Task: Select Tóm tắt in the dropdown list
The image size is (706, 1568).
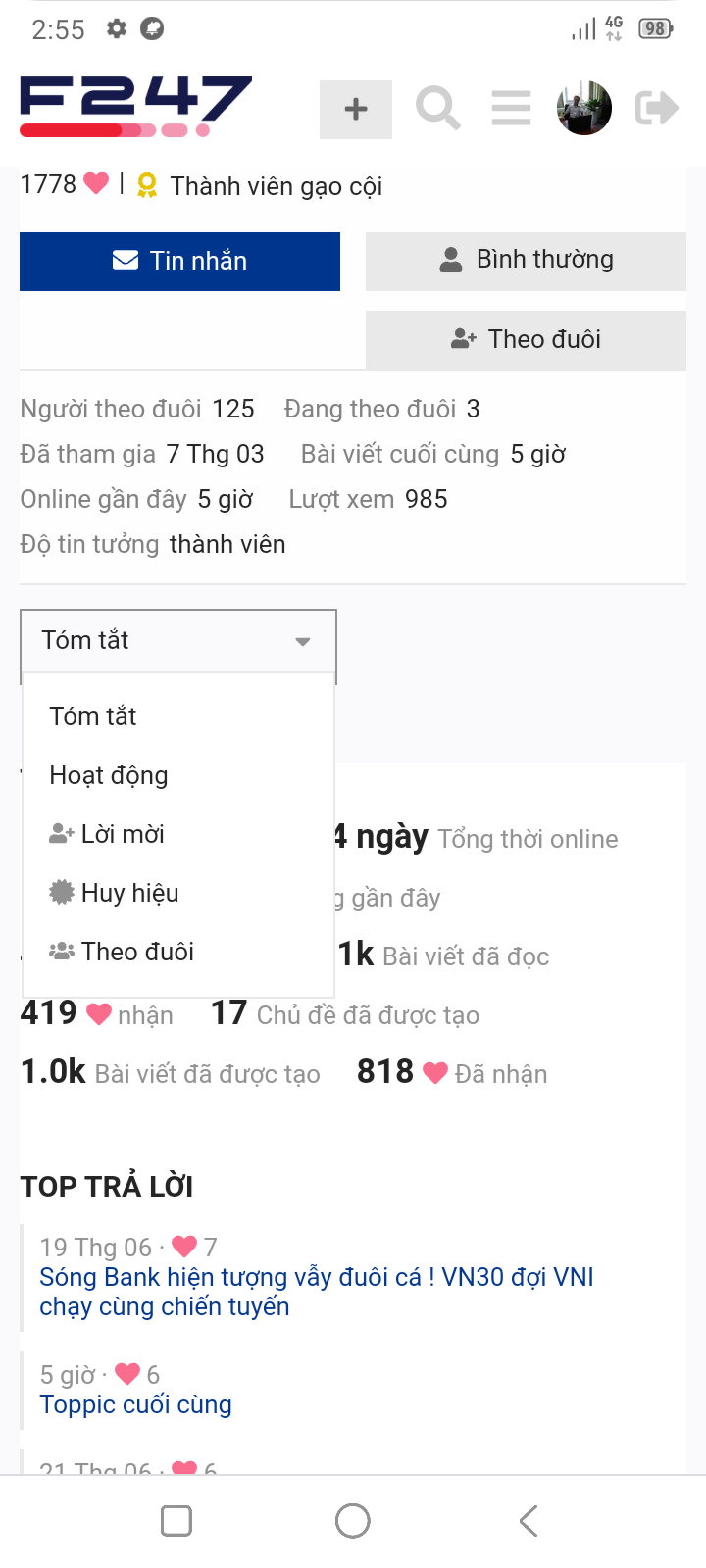Action: pyautogui.click(x=93, y=716)
